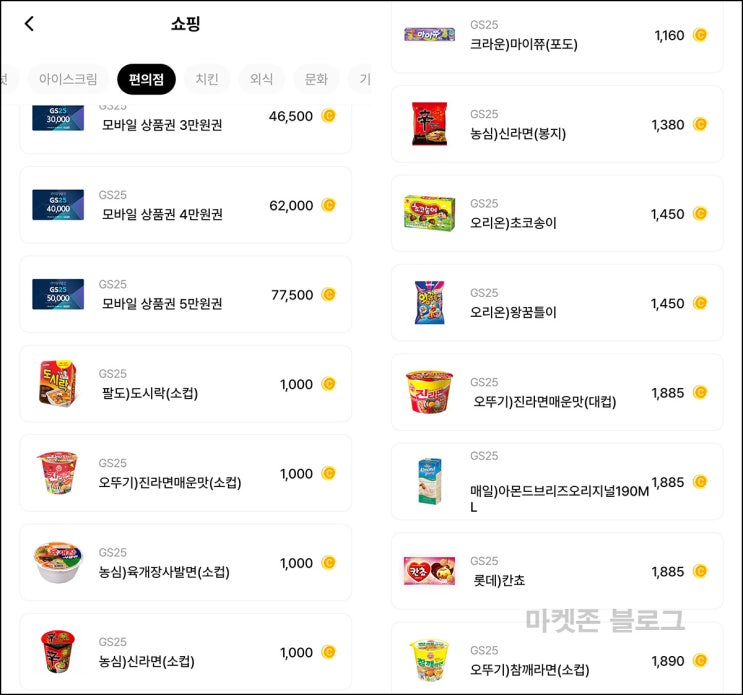Screen dimensions: 743x695
Task: Select 농심)신라면(봉지) for 1,380 coins
Action: pyautogui.click(x=556, y=125)
